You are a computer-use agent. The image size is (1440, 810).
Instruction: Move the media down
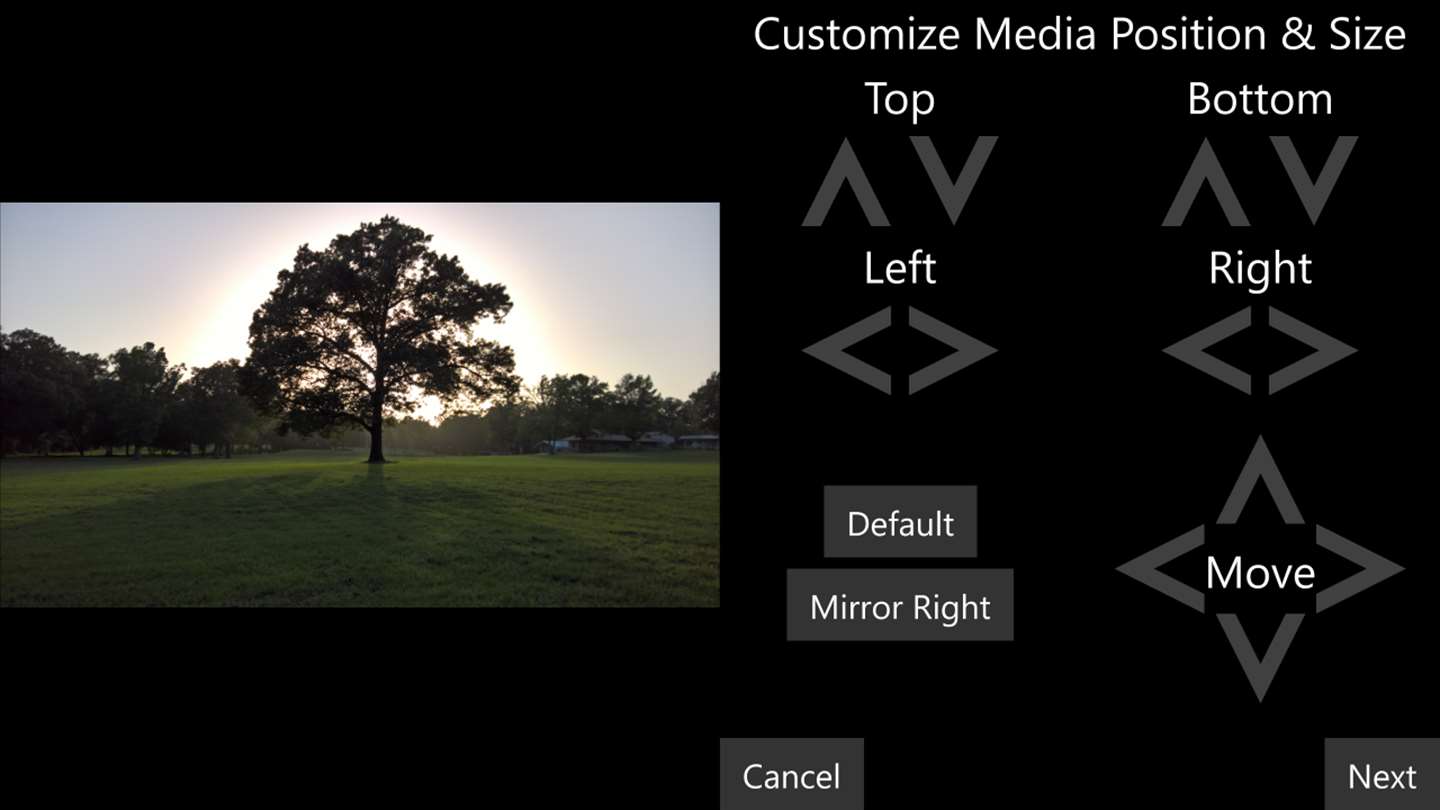[1260, 655]
